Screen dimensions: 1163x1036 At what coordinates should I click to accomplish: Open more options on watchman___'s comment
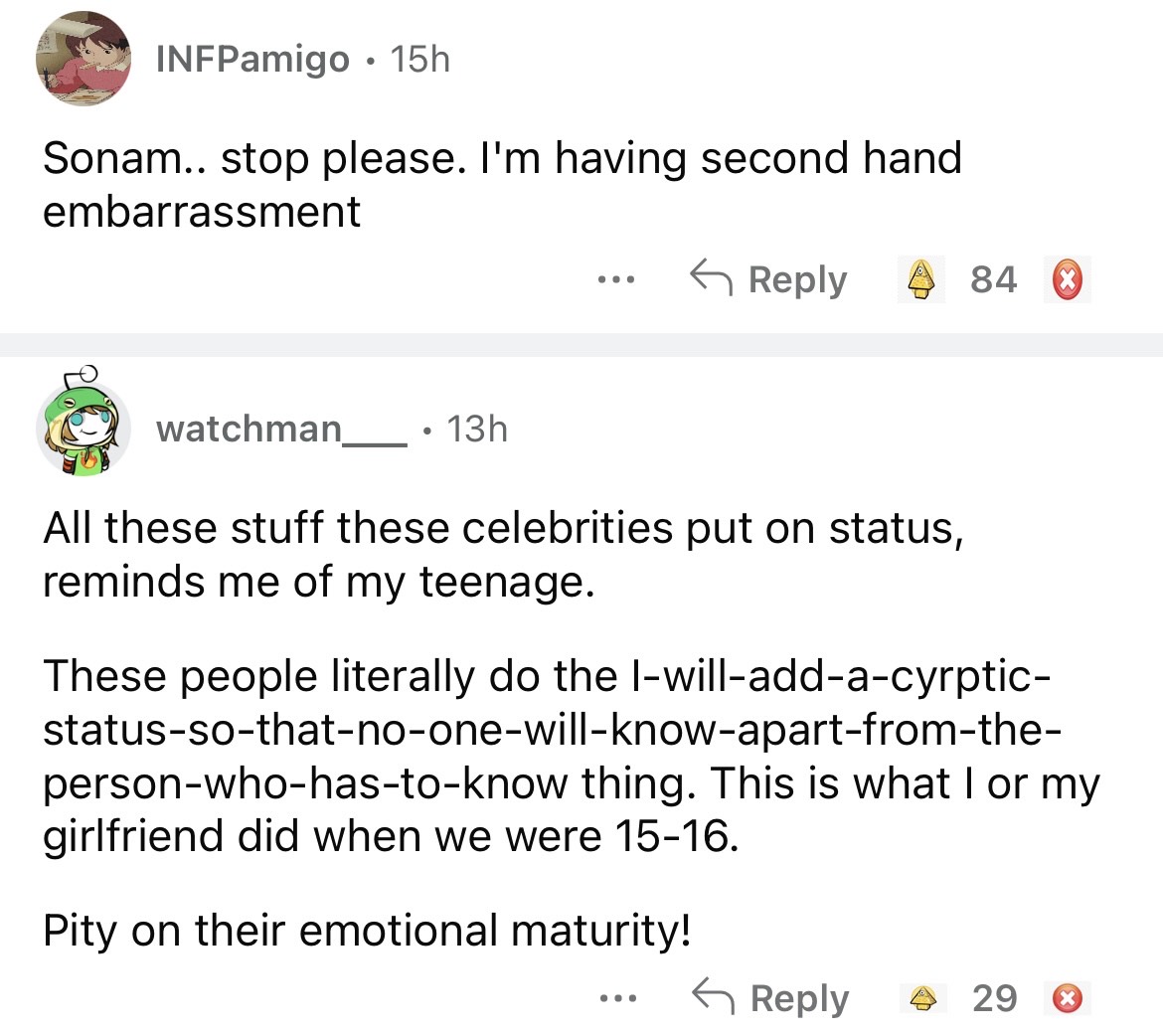616,997
